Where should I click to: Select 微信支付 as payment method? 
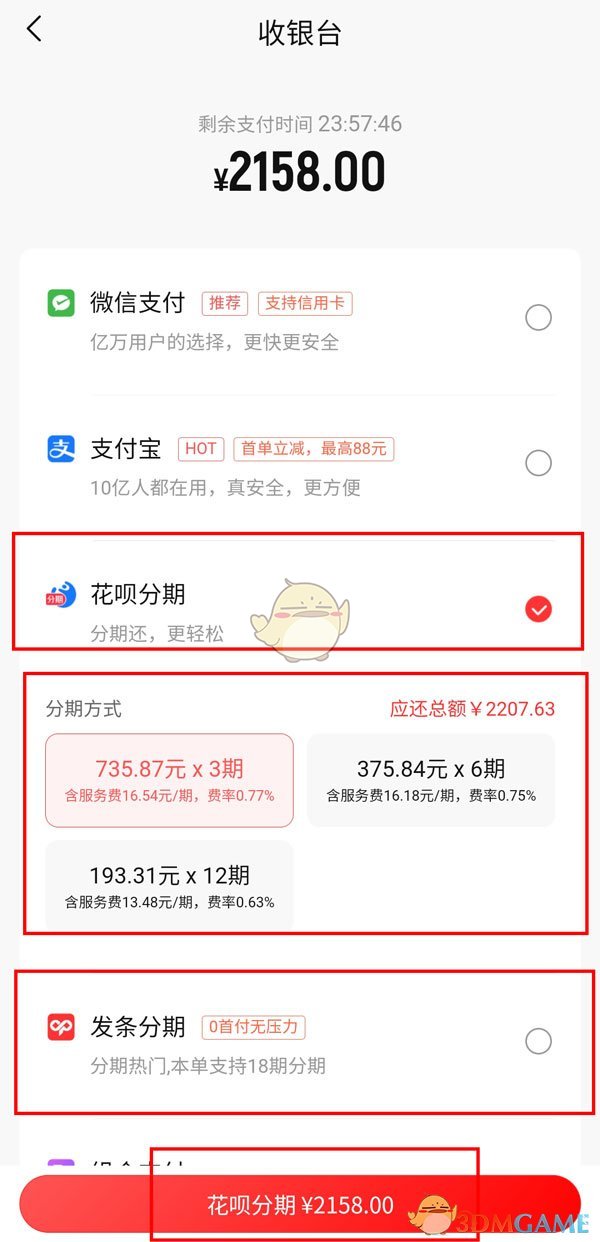coord(538,318)
